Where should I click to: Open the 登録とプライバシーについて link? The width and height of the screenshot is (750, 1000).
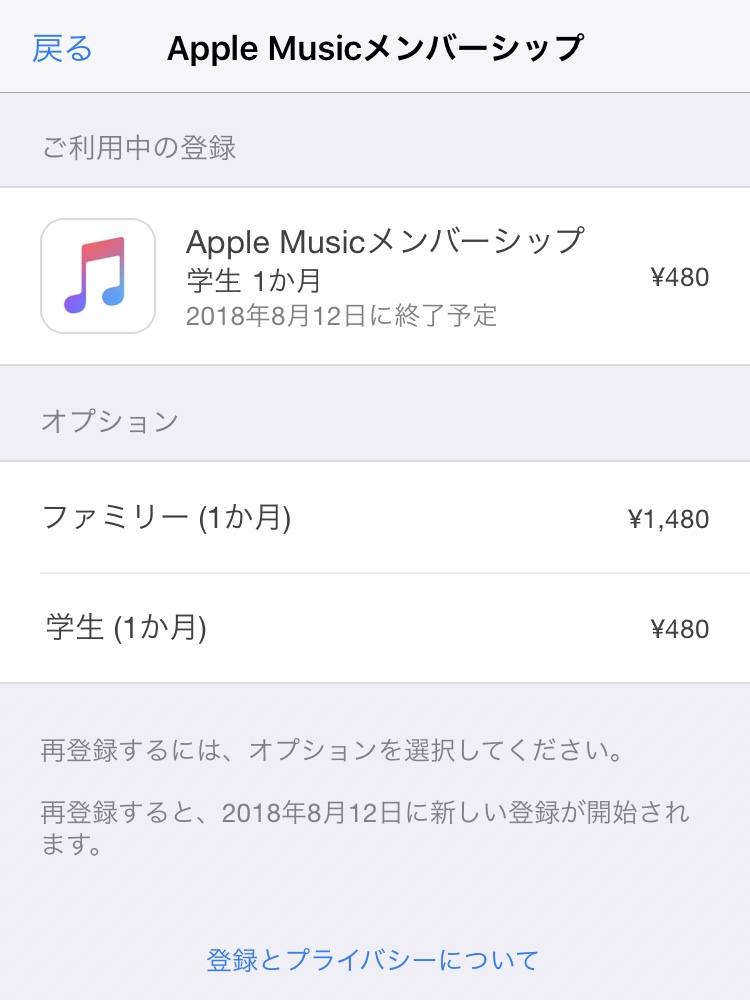coord(373,961)
